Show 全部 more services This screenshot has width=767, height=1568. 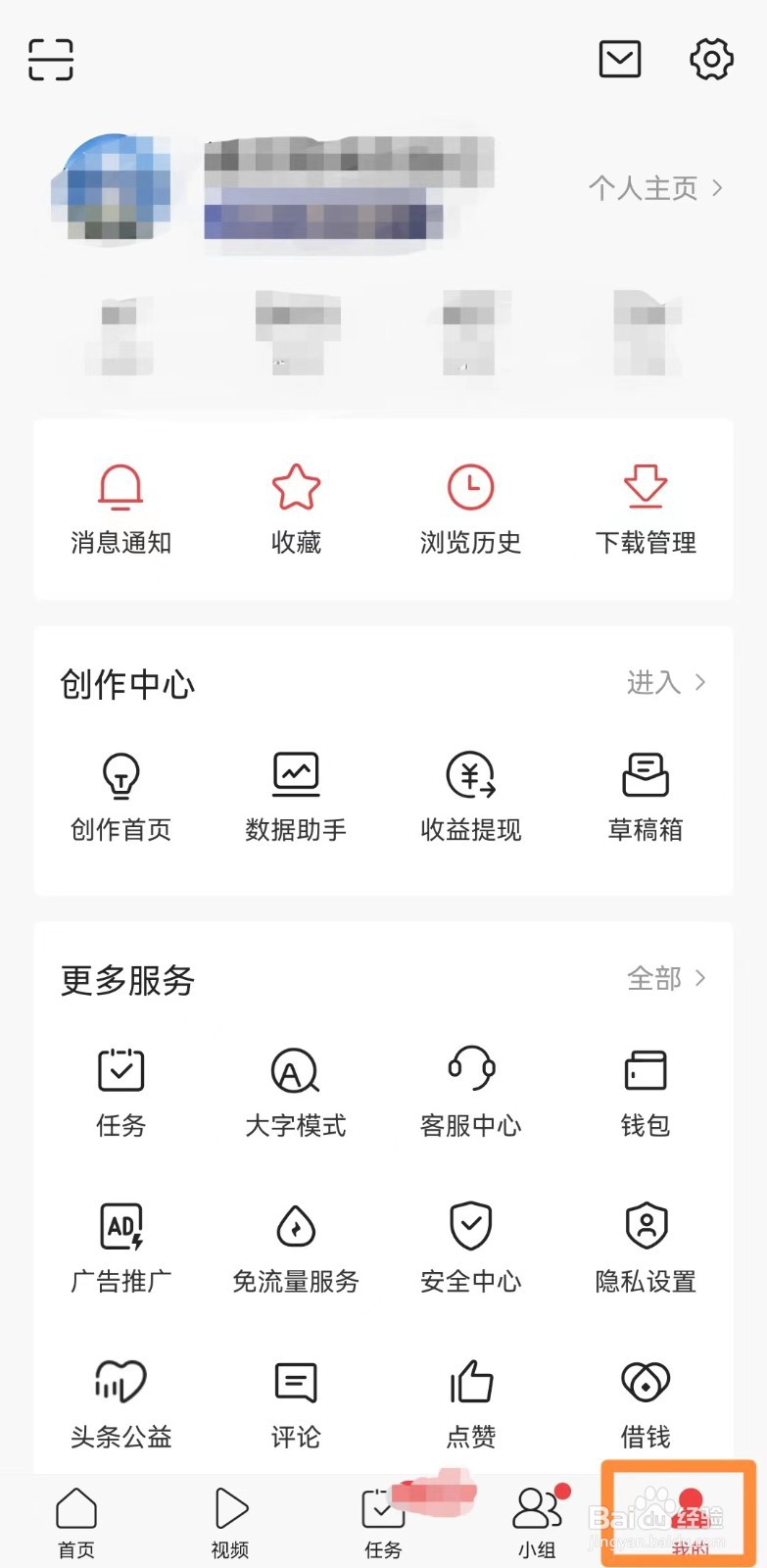point(665,978)
